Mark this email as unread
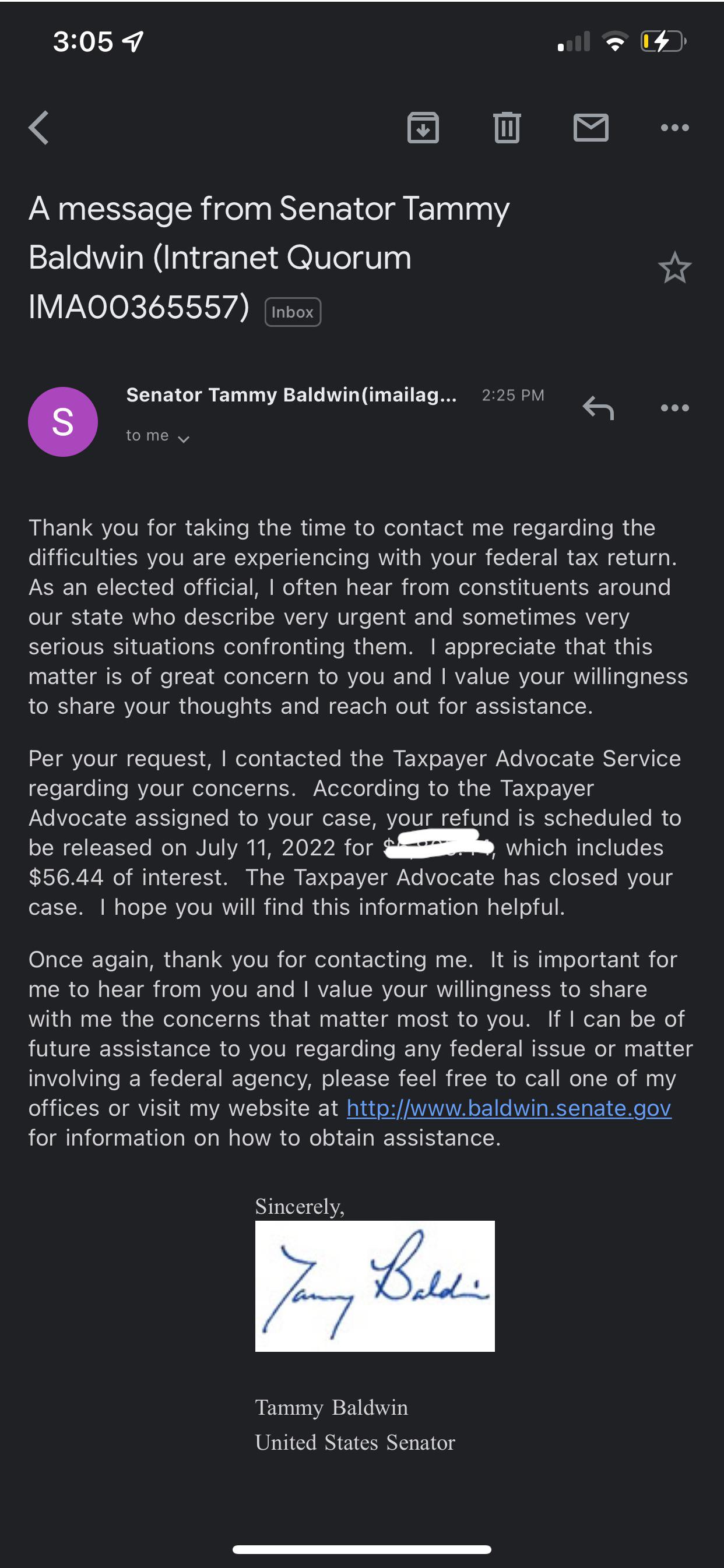 pyautogui.click(x=591, y=128)
